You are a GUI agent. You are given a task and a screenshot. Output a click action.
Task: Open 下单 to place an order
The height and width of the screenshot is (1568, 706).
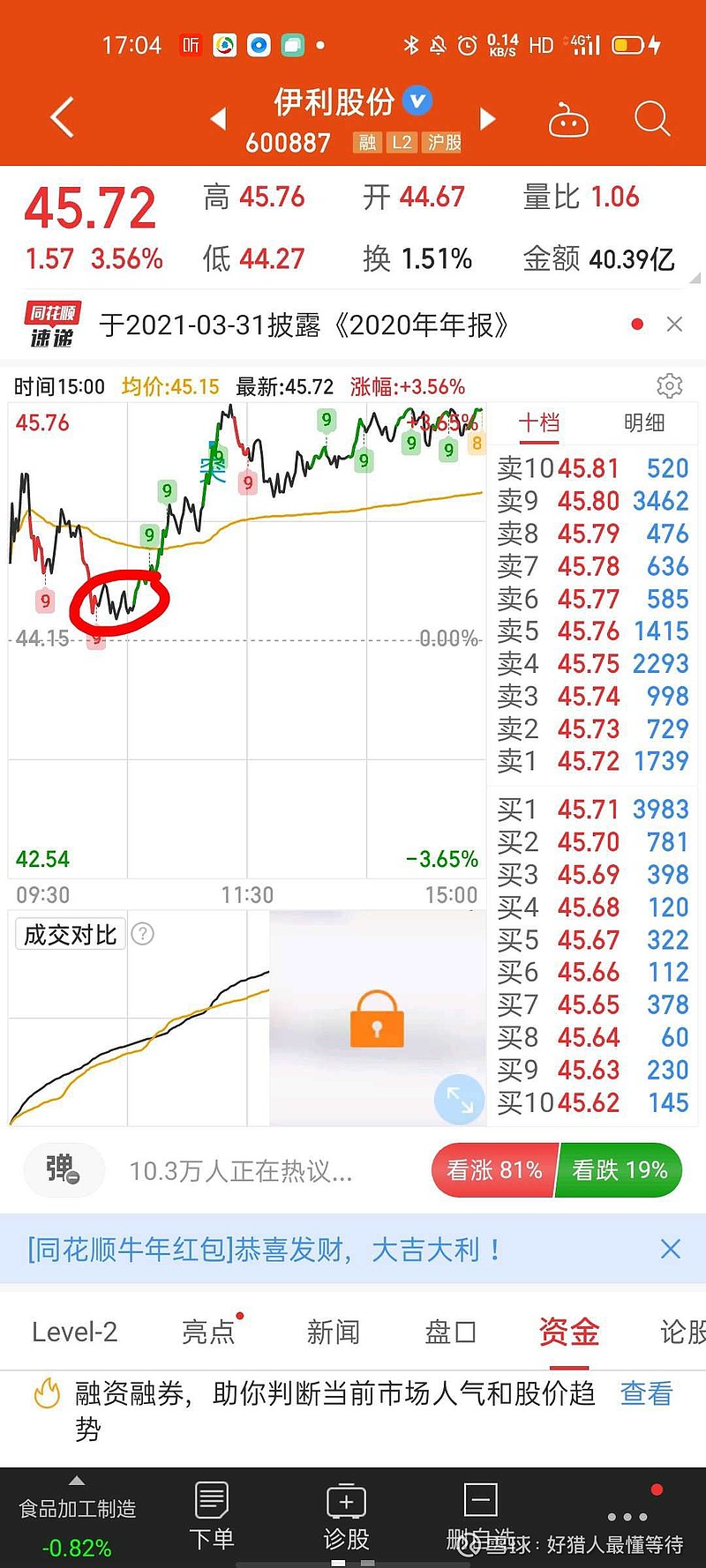click(212, 1517)
